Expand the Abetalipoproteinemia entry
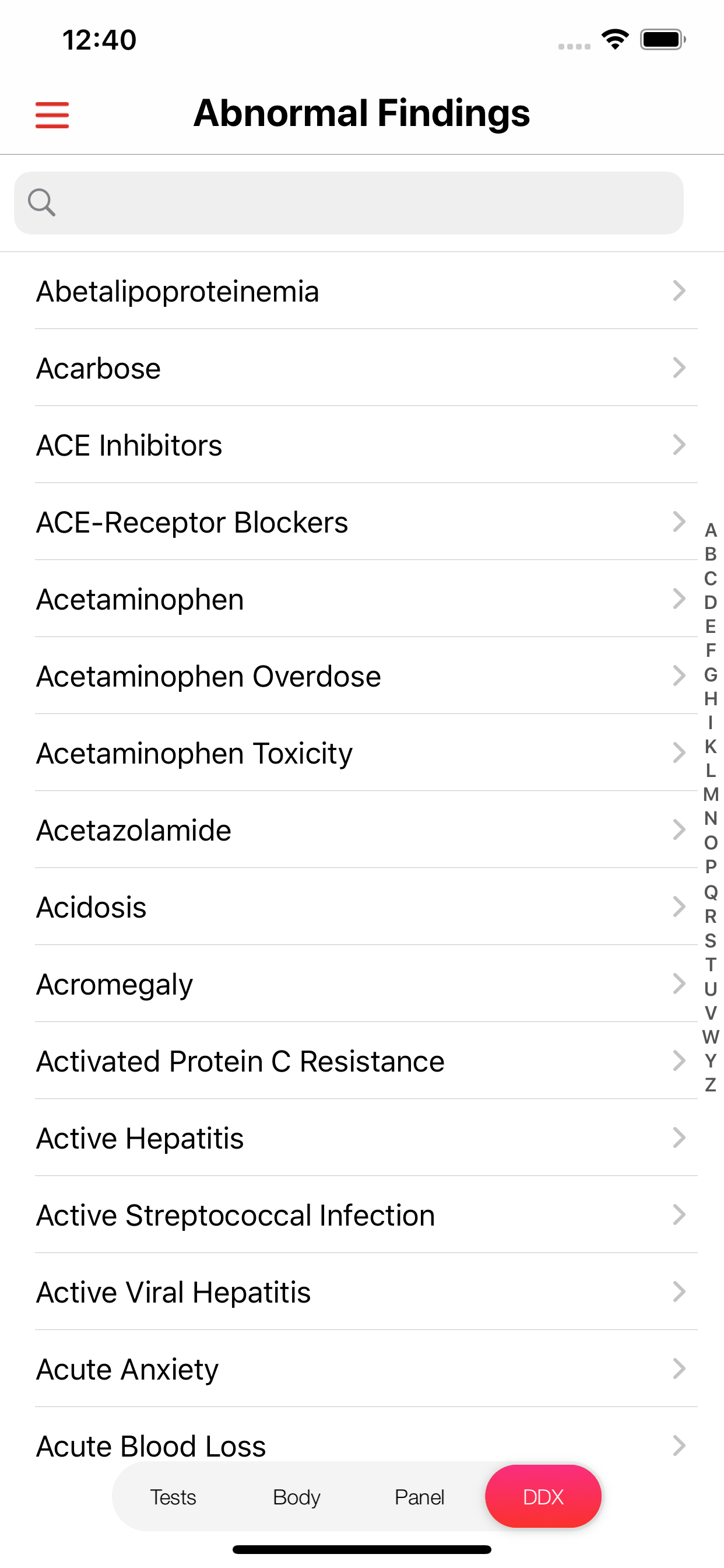724x1568 pixels. pos(362,291)
